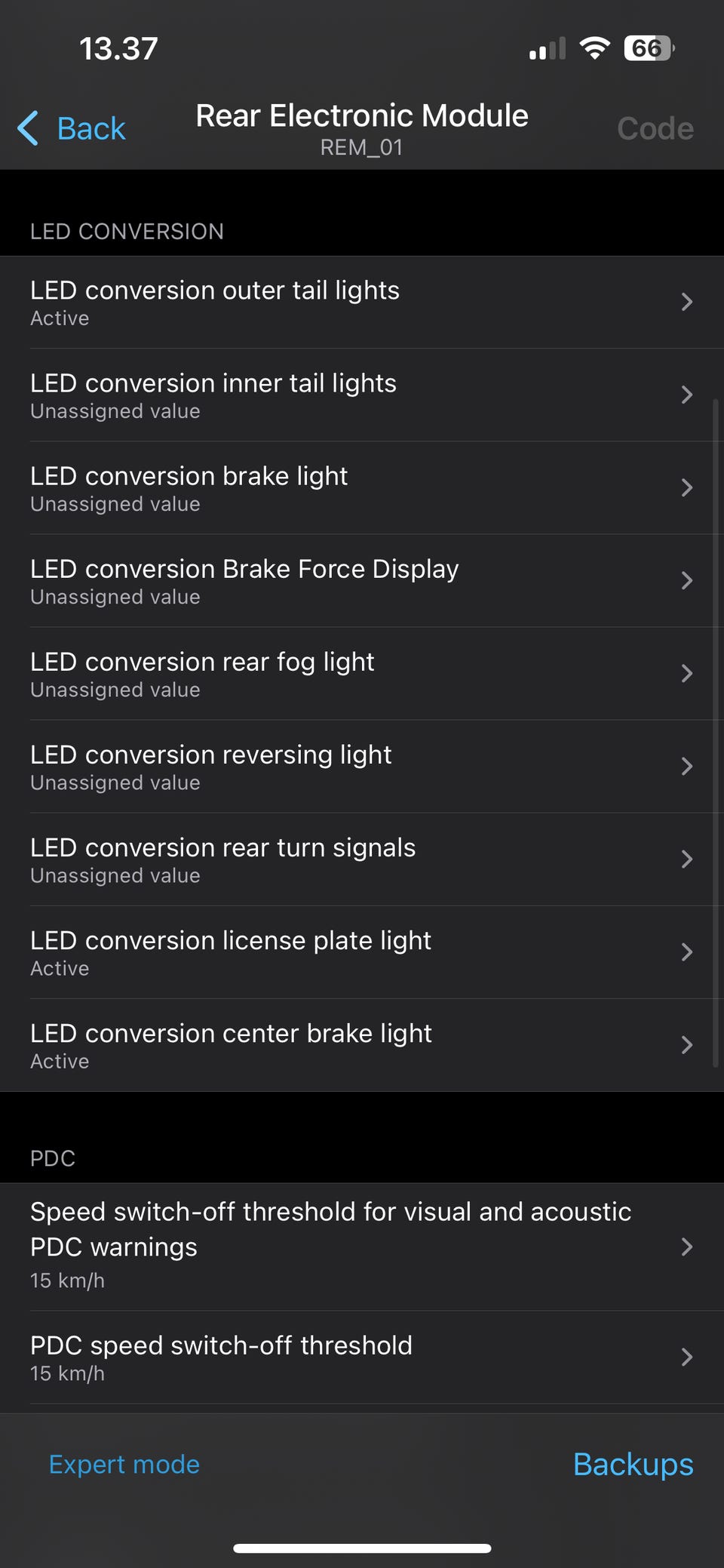Switch to Expert mode
This screenshot has width=724, height=1568.
coord(124,1464)
